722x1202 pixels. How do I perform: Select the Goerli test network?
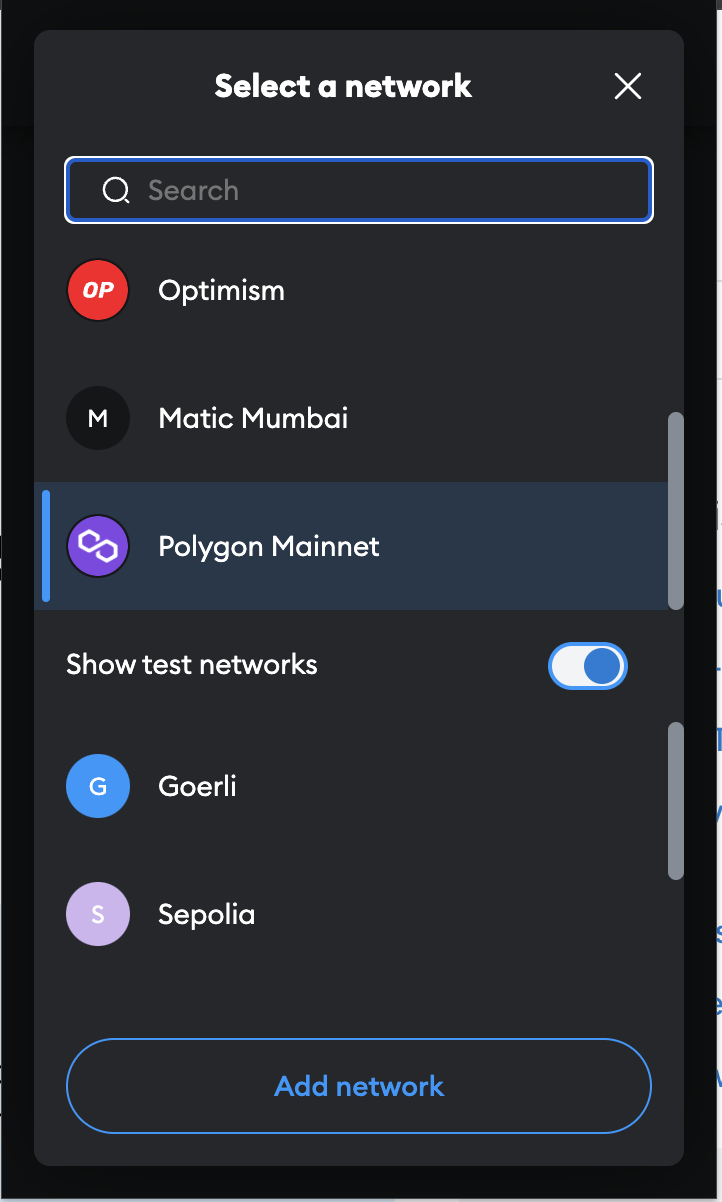[x=351, y=786]
